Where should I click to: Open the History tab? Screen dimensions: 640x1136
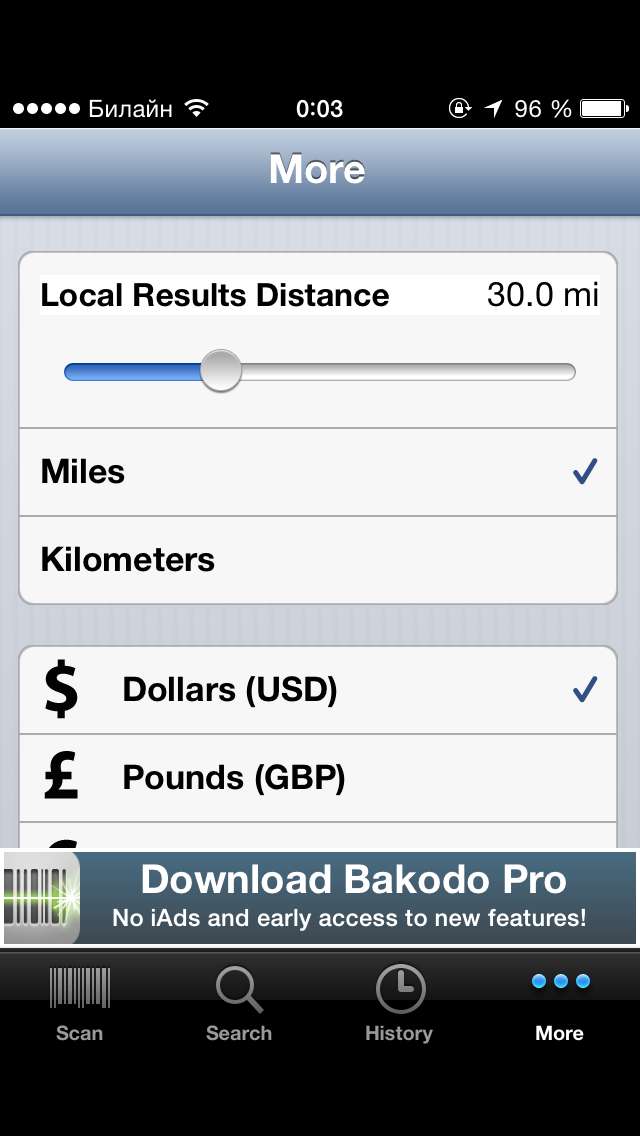399,1003
